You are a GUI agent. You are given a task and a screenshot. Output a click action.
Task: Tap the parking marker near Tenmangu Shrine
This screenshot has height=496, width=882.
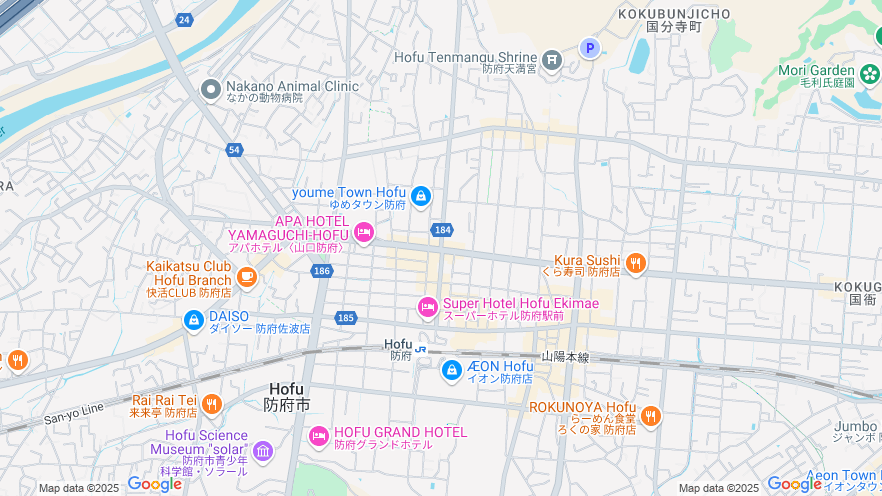590,47
